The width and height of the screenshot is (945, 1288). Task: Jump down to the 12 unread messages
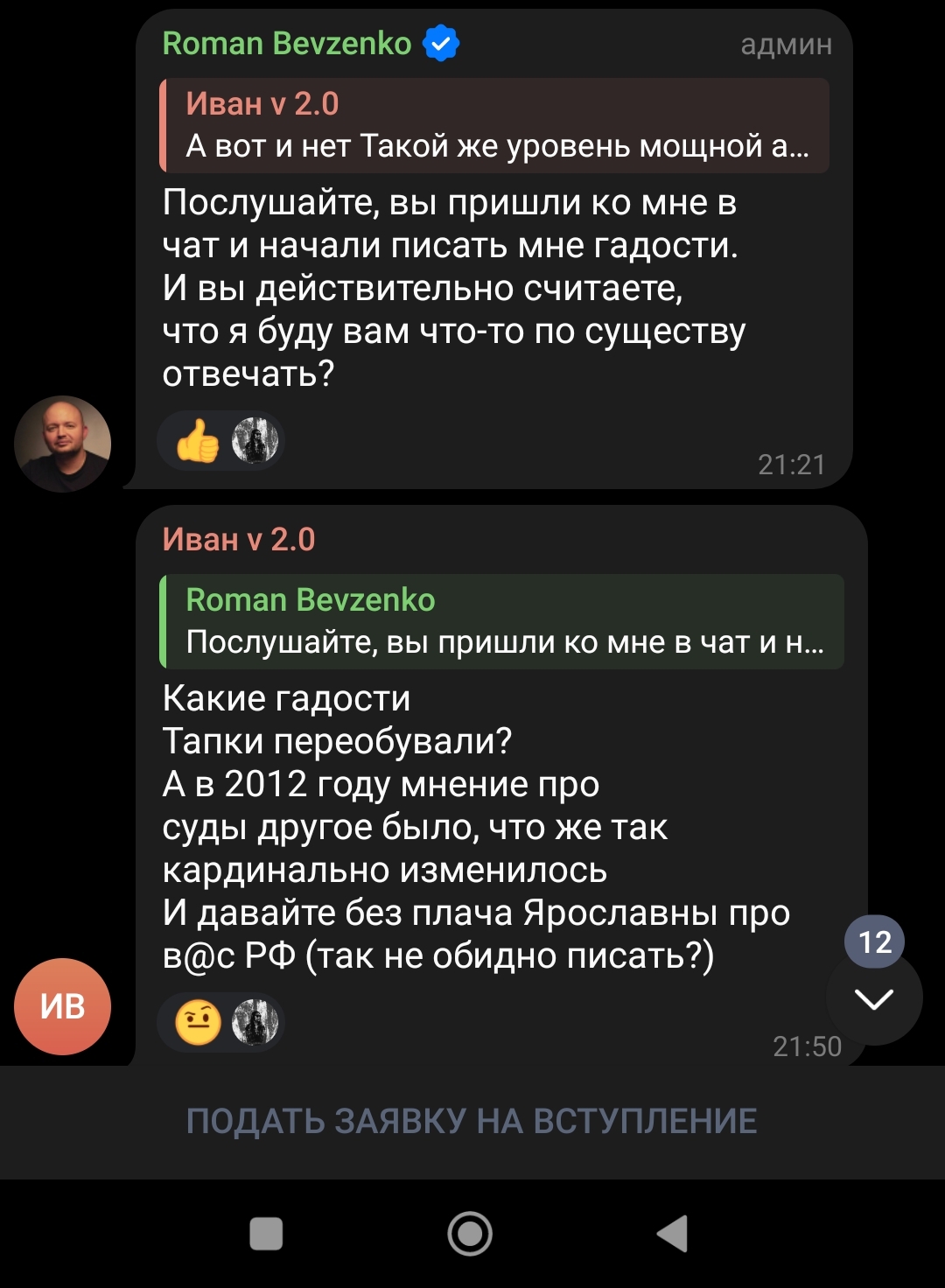click(873, 997)
